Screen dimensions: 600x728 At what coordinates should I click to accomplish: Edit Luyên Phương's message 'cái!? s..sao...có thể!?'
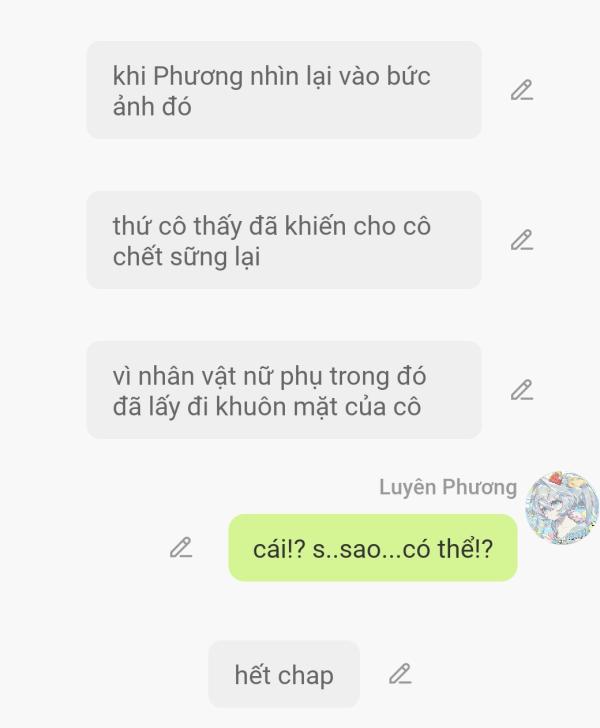coord(180,547)
